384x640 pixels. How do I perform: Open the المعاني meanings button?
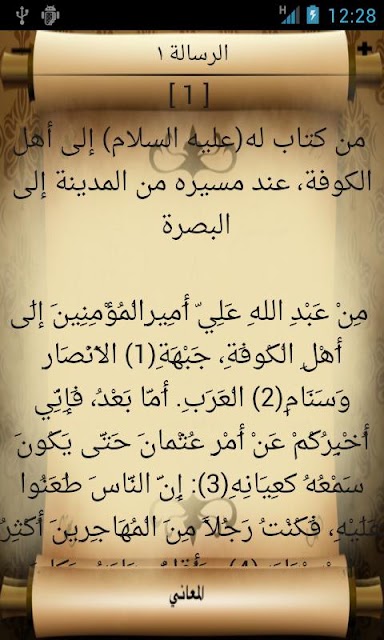191,596
